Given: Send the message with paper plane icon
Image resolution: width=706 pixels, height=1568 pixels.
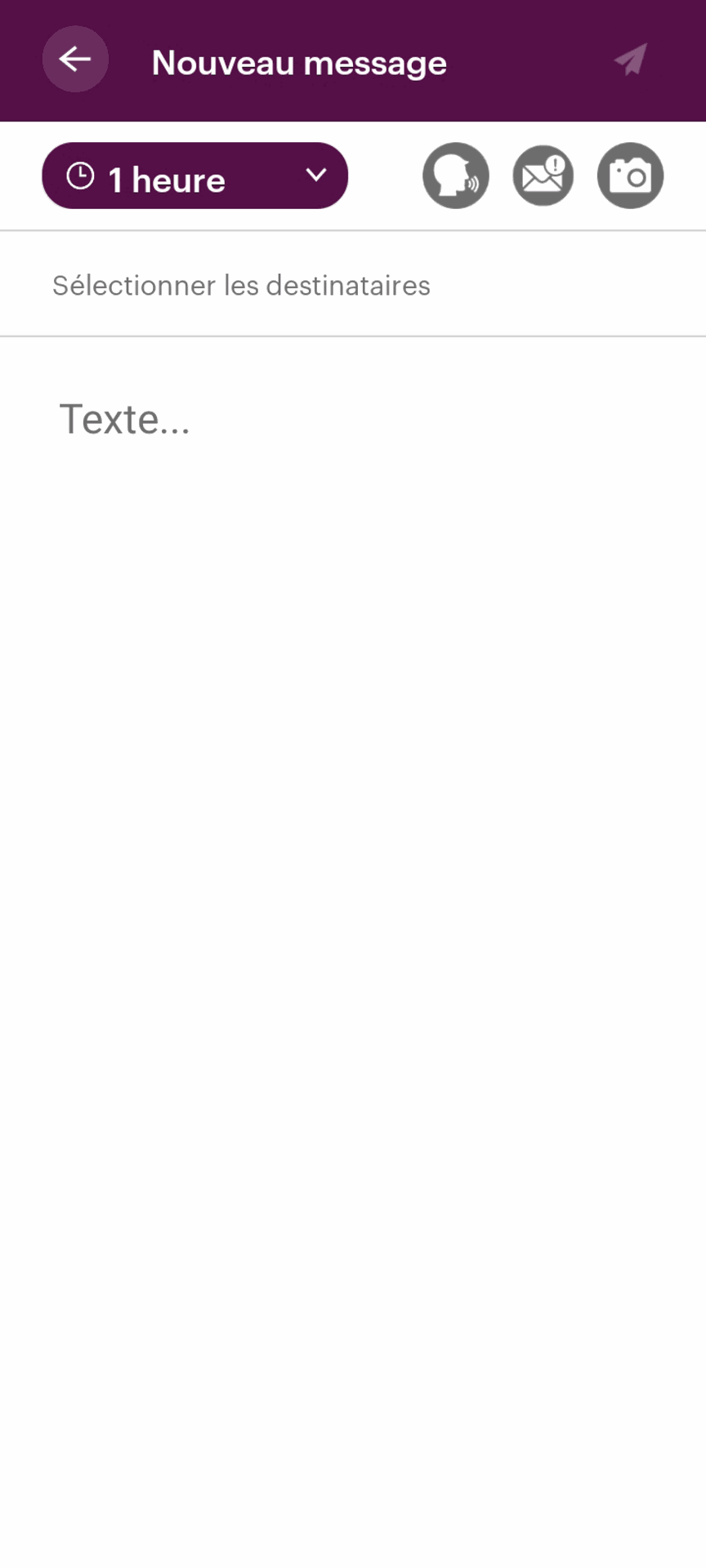Looking at the screenshot, I should (x=631, y=60).
